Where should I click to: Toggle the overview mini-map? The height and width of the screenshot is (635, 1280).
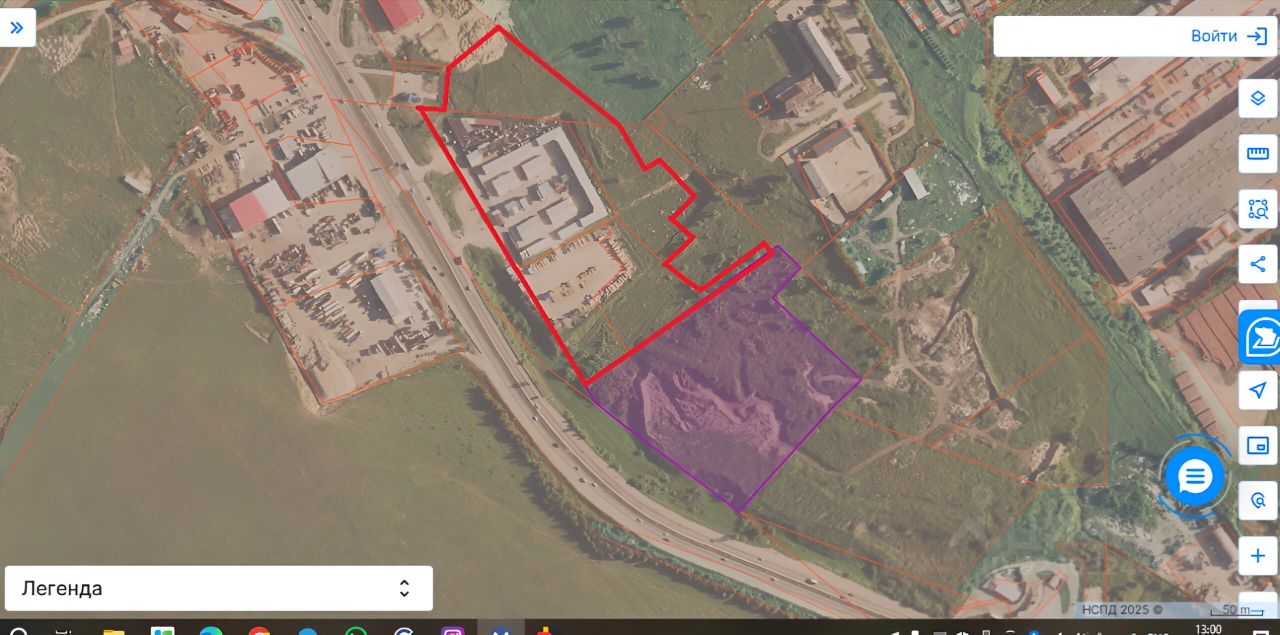coord(1258,445)
